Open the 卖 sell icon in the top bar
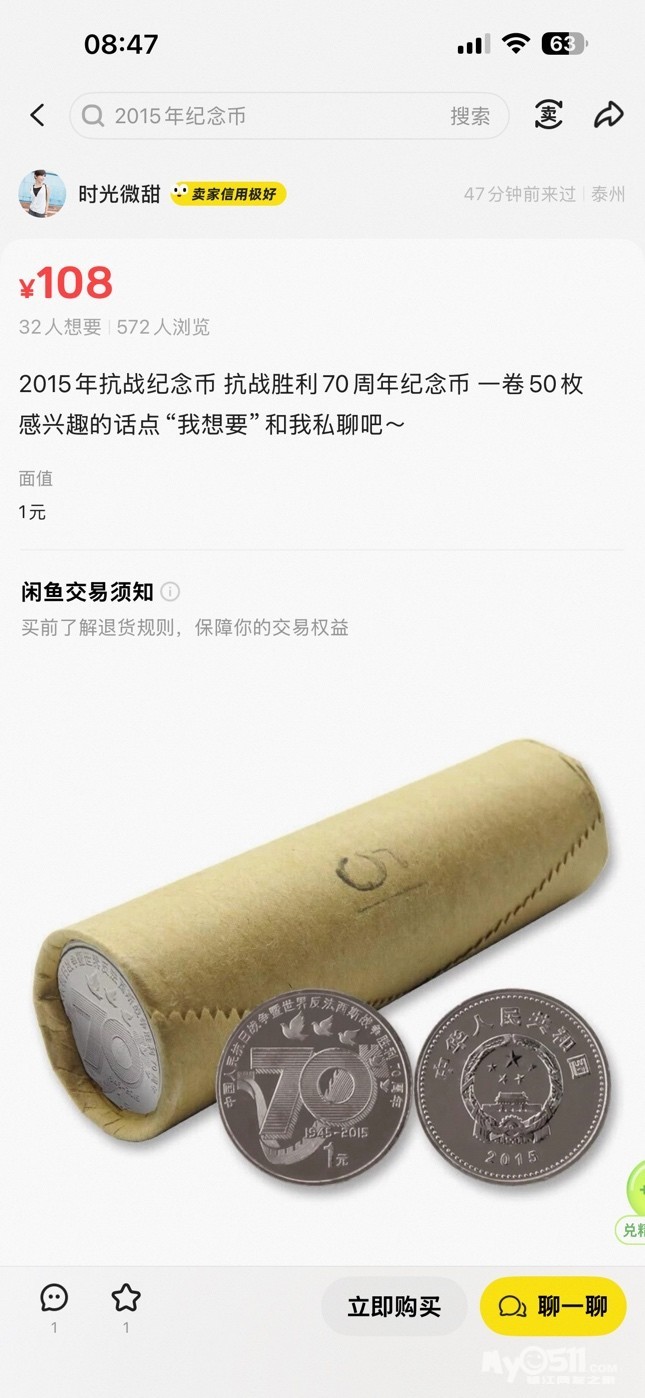This screenshot has height=1398, width=645. (548, 115)
